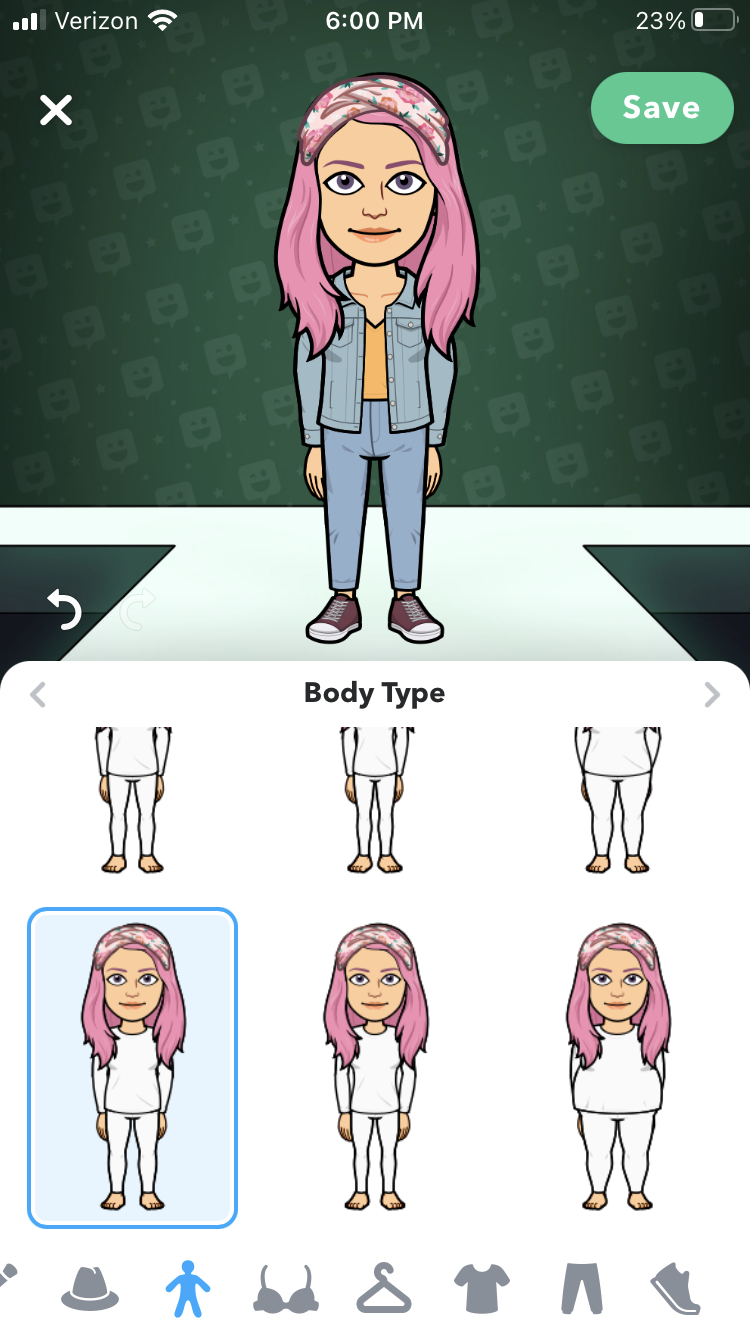The width and height of the screenshot is (750, 1334).
Task: Choose the curvier body type in the bottom row
Action: pos(616,1067)
